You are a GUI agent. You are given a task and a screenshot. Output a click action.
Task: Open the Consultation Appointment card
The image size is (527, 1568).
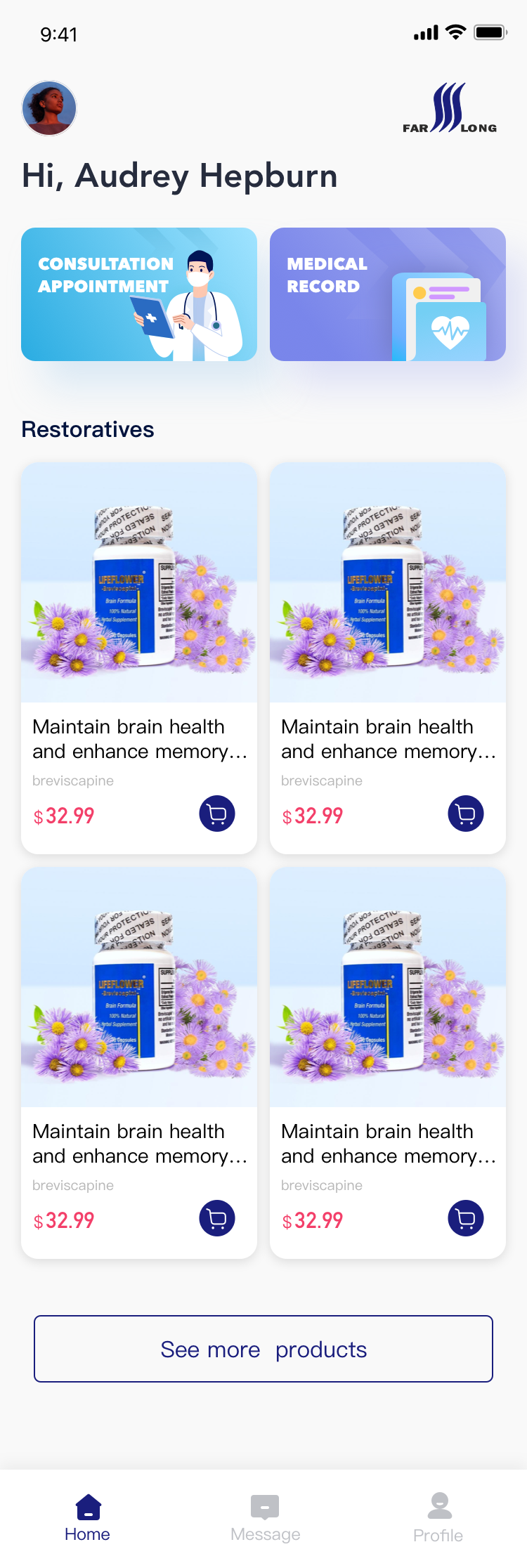139,294
